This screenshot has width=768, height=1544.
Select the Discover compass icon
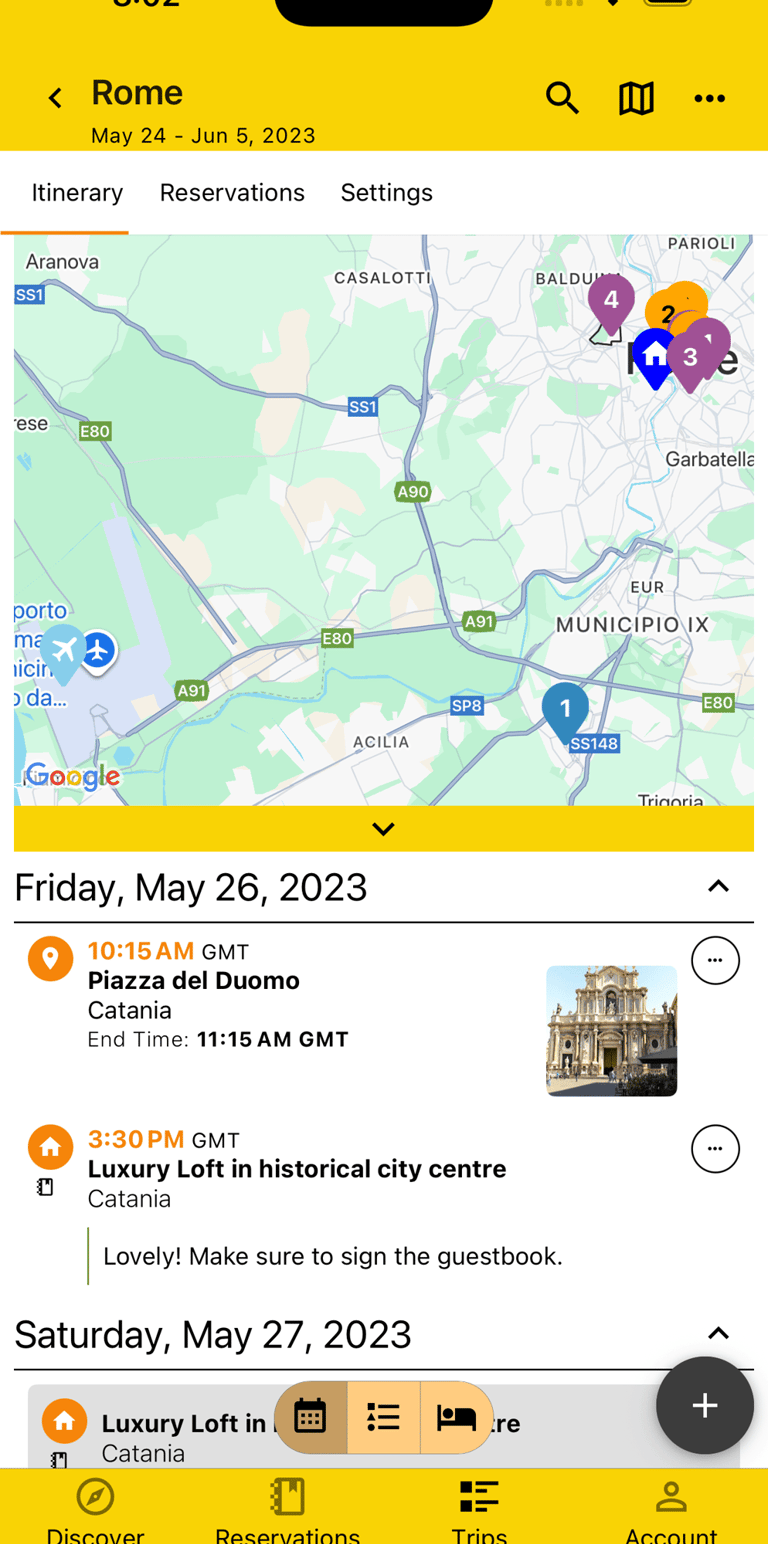(x=95, y=1496)
